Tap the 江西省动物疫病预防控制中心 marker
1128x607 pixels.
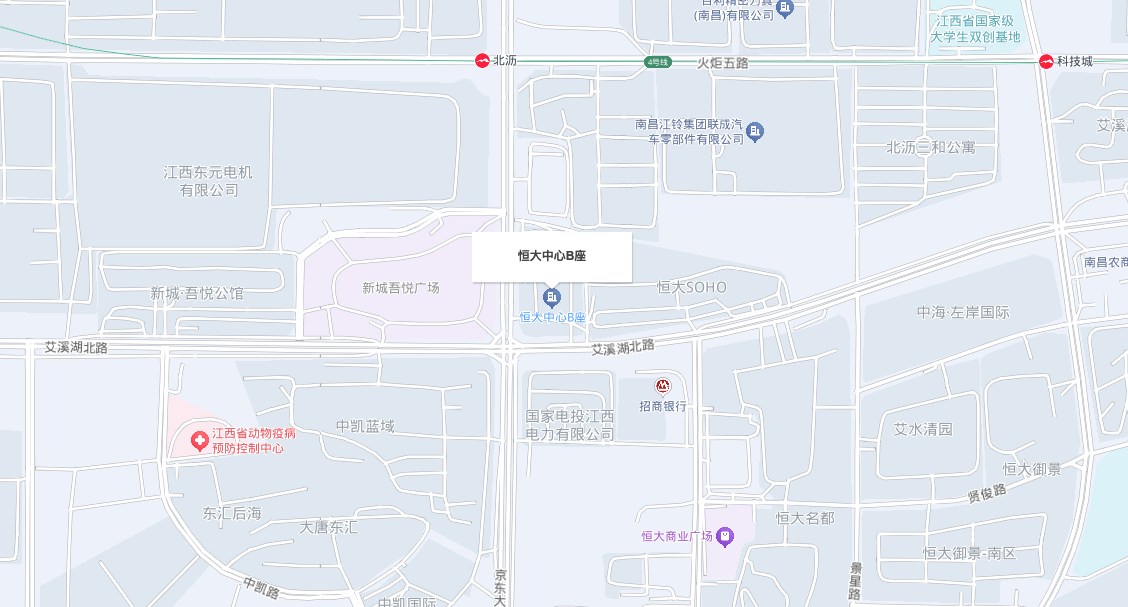click(199, 441)
